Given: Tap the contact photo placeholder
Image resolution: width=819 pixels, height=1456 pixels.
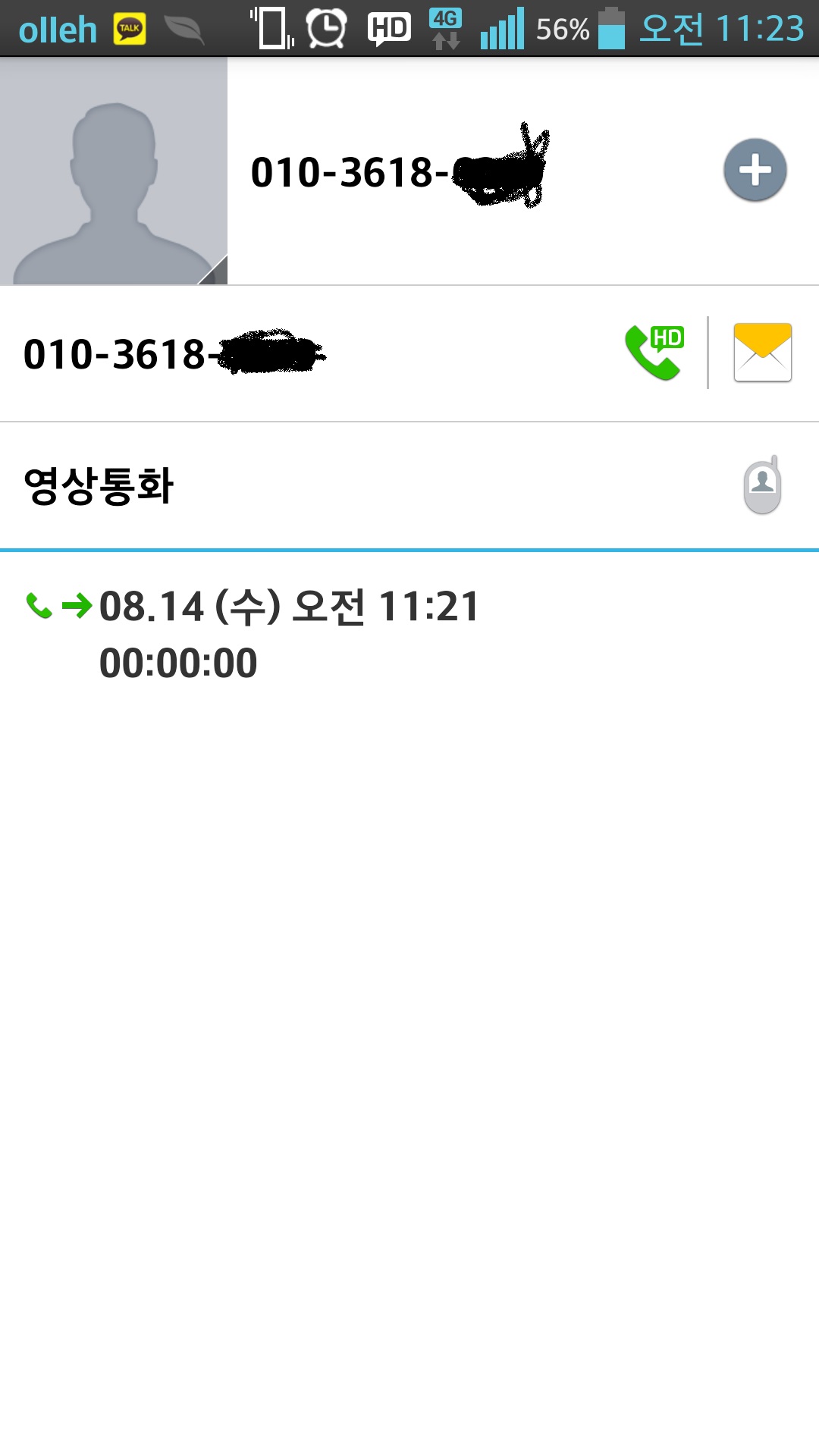Looking at the screenshot, I should (114, 171).
